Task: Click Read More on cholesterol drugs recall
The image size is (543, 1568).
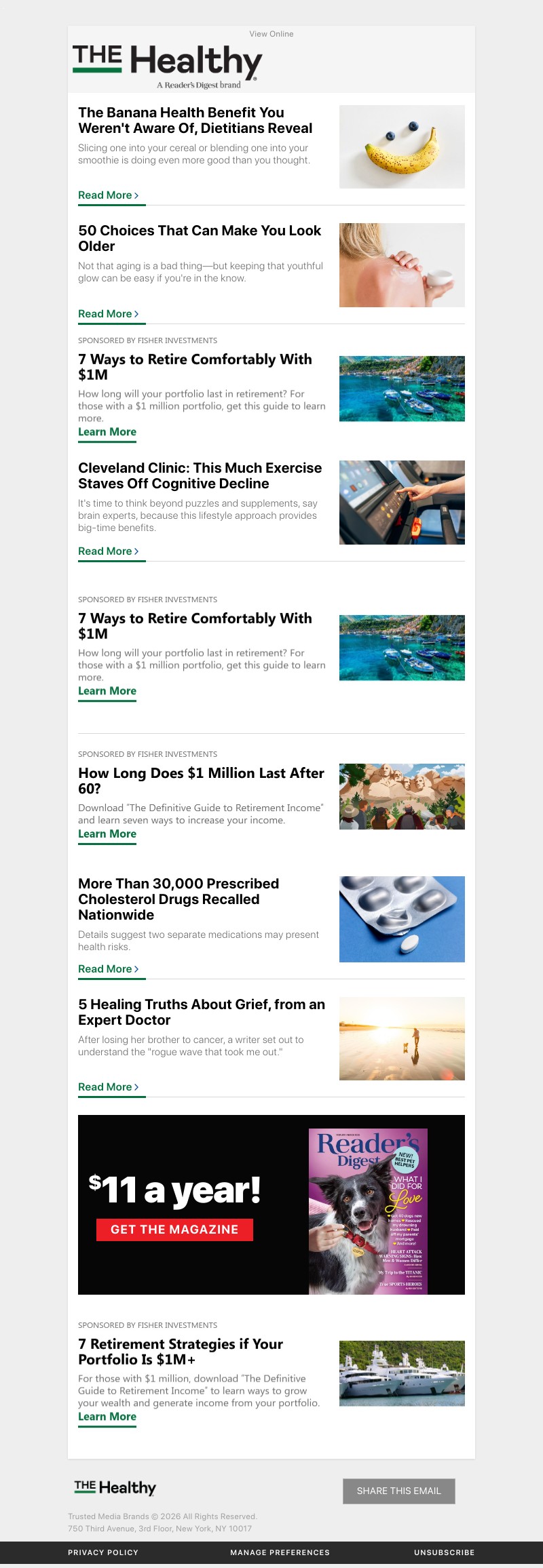Action: coord(107,969)
